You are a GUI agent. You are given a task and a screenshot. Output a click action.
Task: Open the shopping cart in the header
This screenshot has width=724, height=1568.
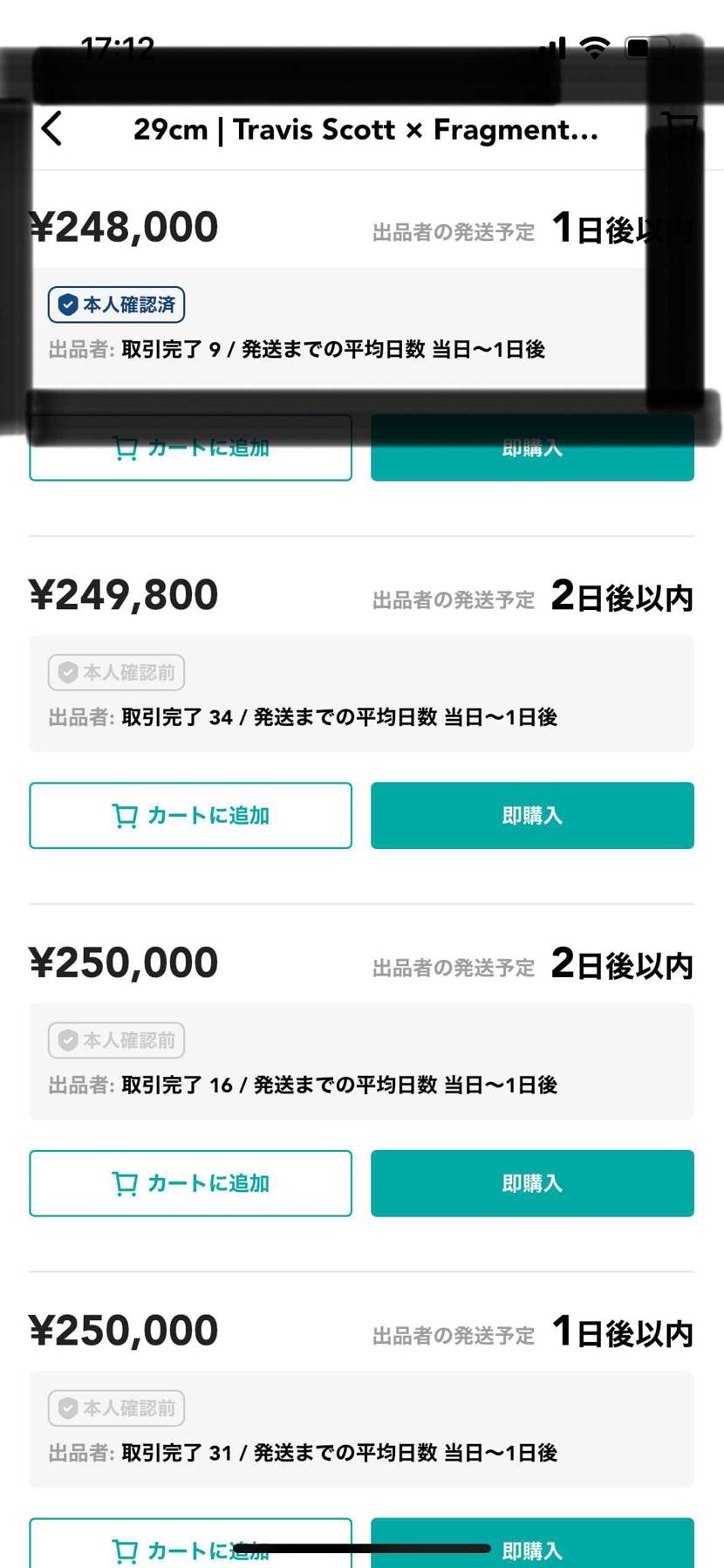pos(679,127)
